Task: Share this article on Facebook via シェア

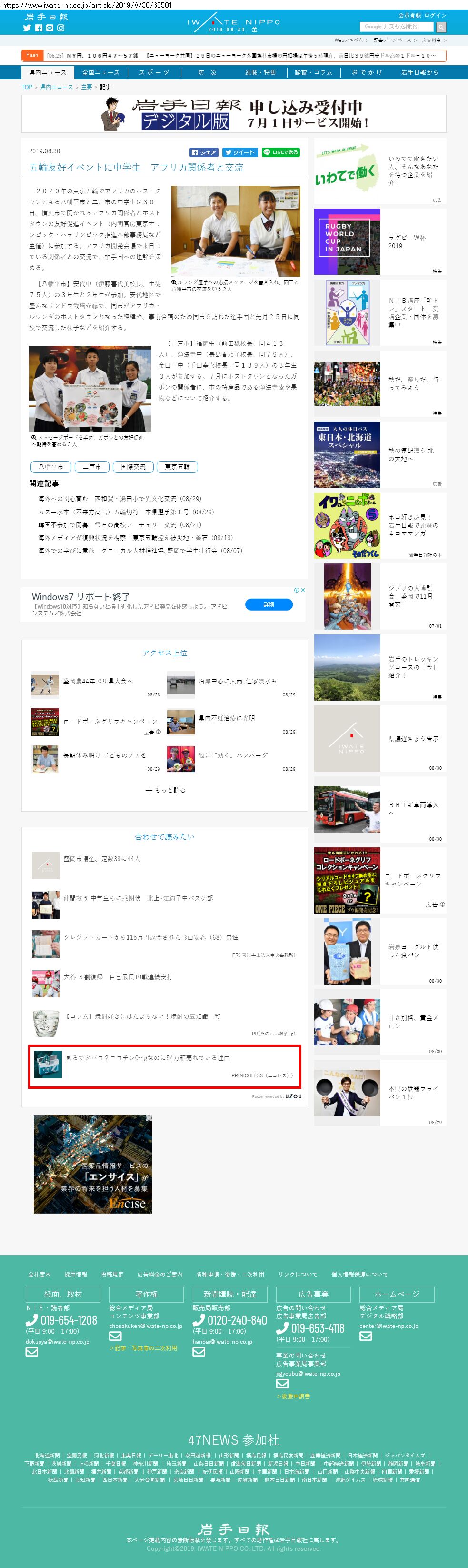Action: pyautogui.click(x=204, y=152)
